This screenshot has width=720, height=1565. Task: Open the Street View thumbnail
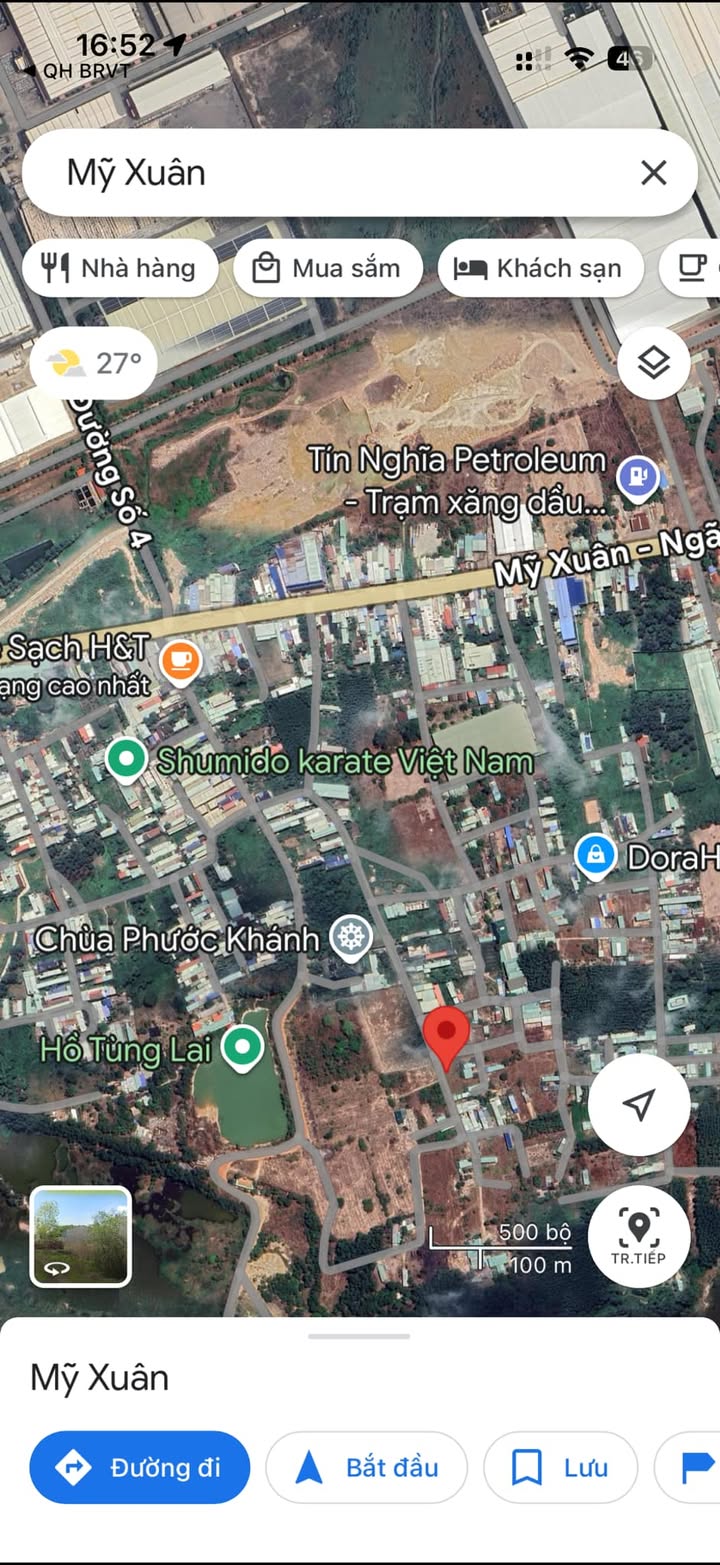pos(81,1236)
